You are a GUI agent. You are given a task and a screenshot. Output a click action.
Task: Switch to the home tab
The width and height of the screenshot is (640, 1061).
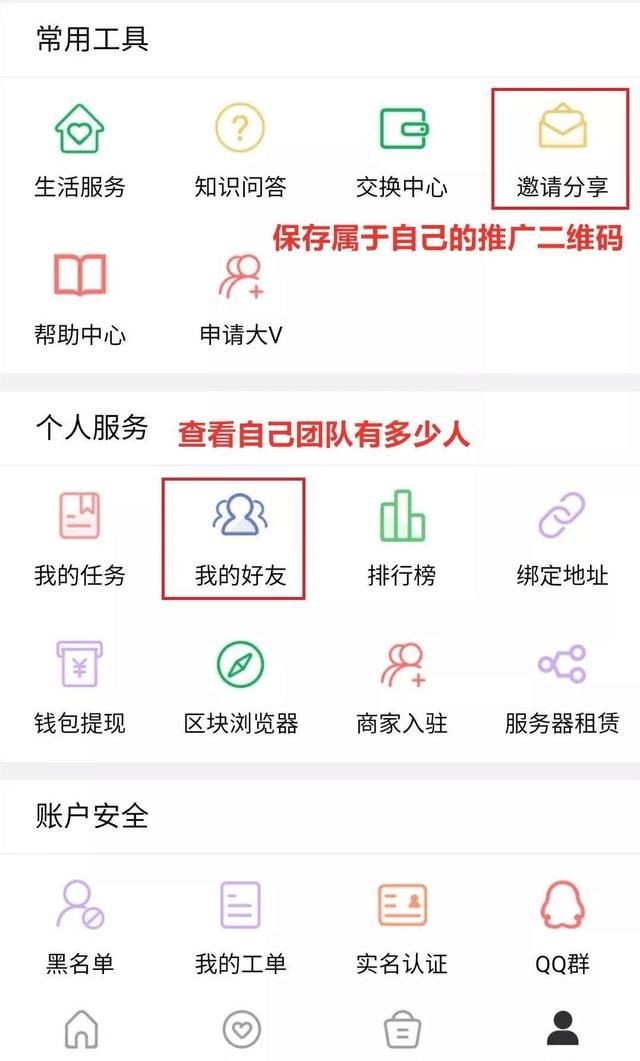click(x=81, y=1028)
